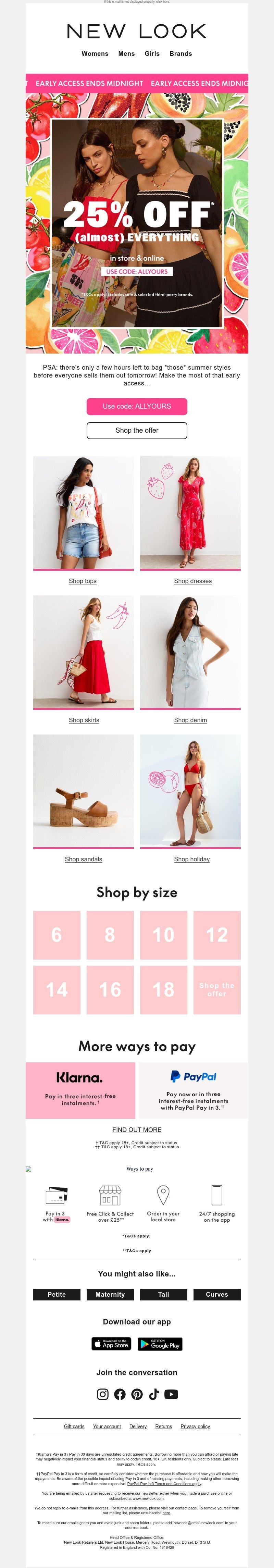Screen dimensions: 274x1568
Task: Open the Womens category link
Action: (x=95, y=53)
